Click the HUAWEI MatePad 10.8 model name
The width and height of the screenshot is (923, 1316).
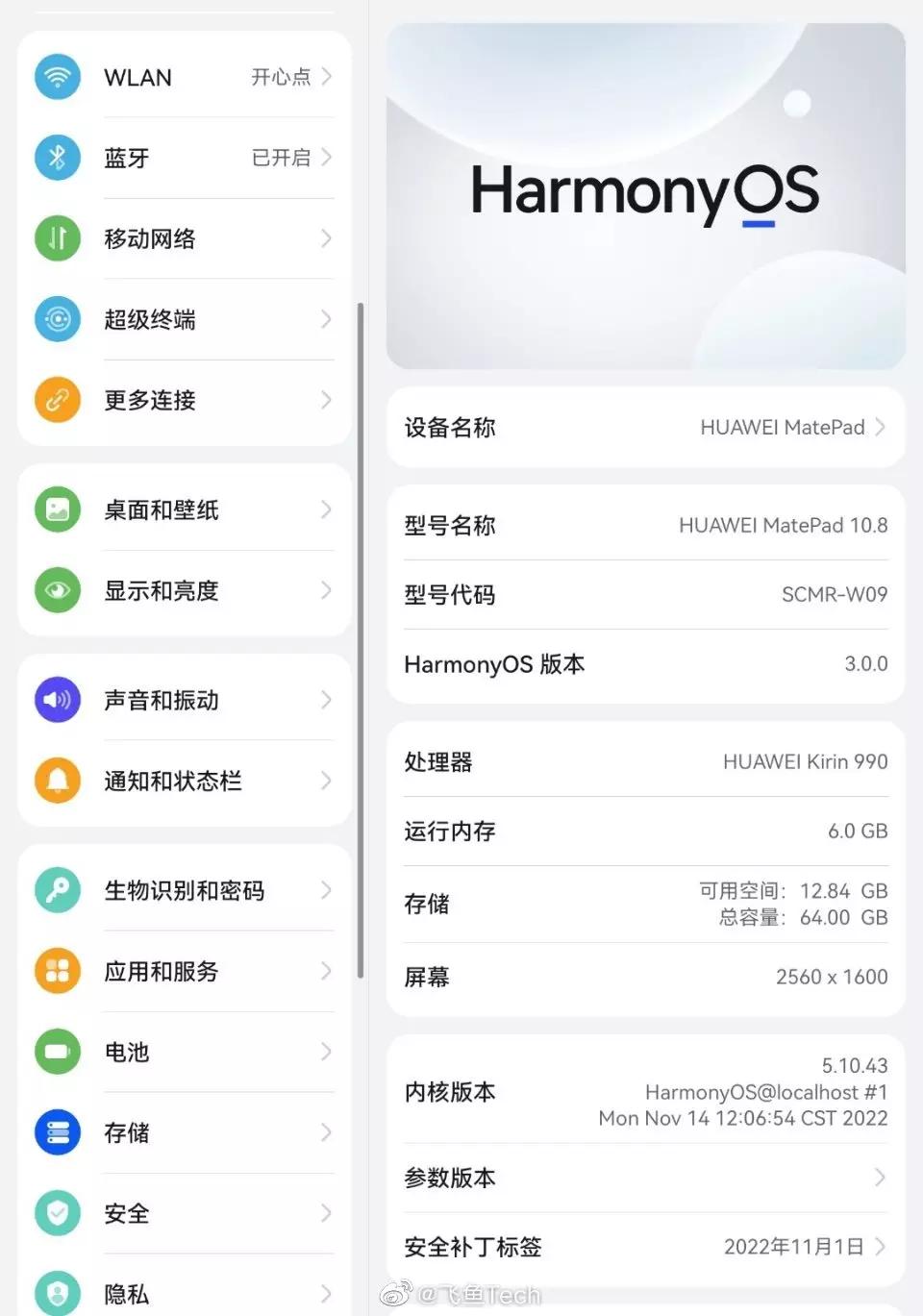[782, 525]
